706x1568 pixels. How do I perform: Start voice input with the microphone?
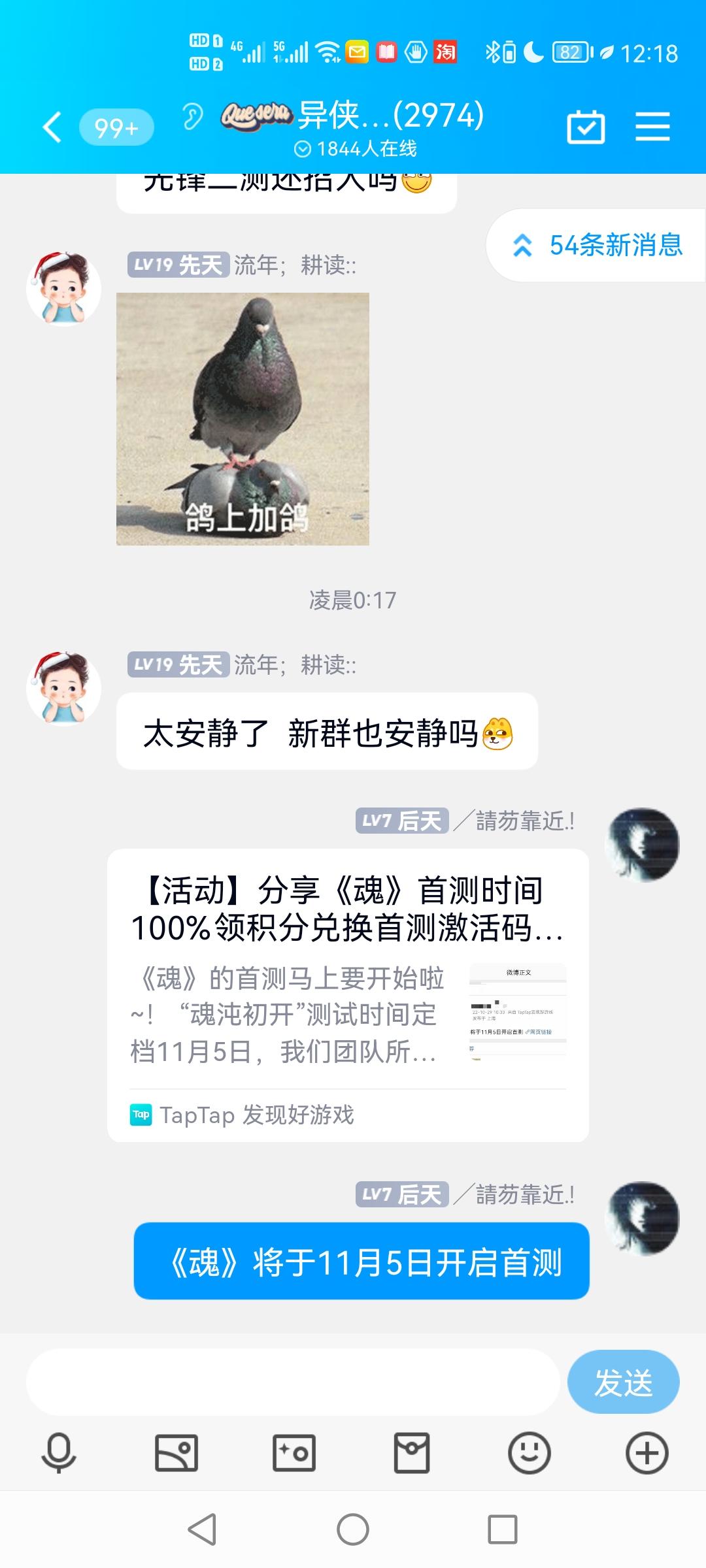pos(59,1454)
